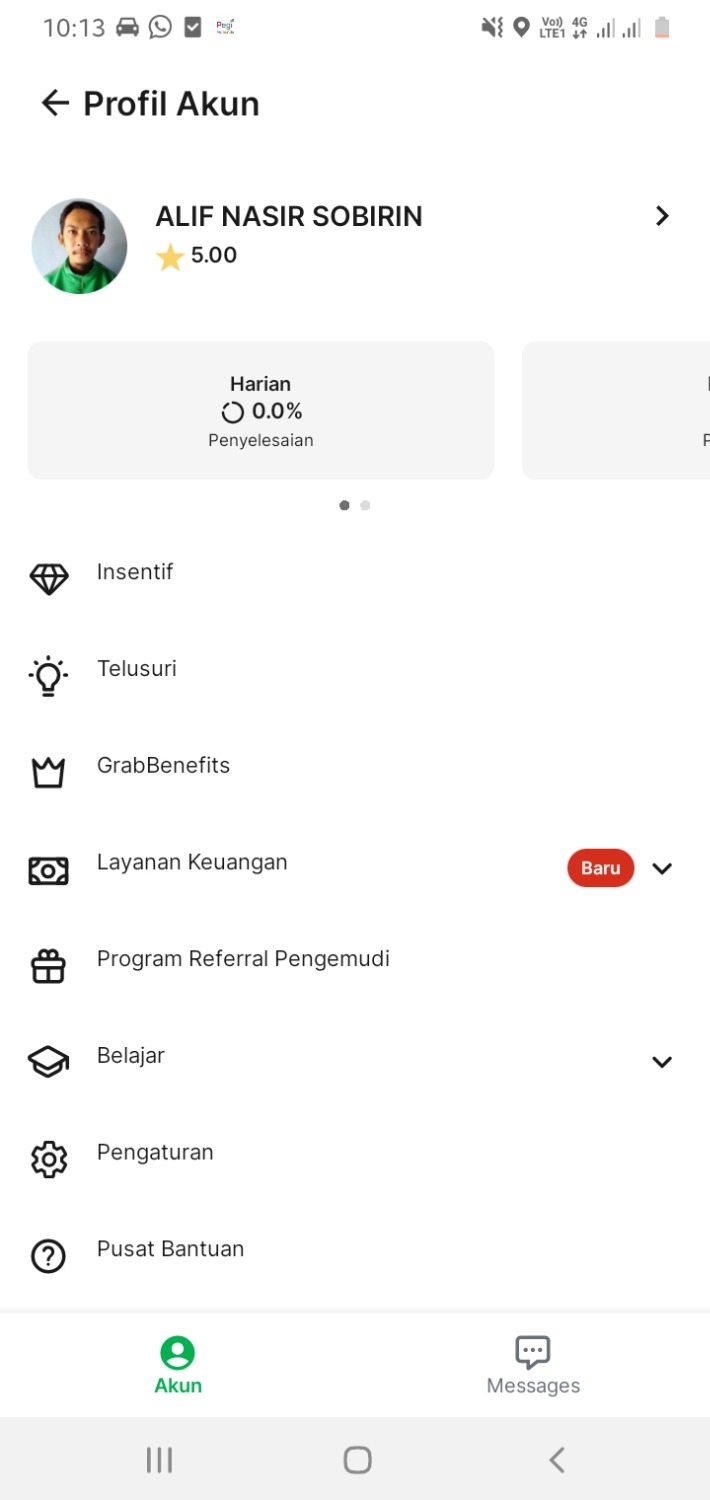
Task: Expand Layanan Keuangan section
Action: pos(661,868)
